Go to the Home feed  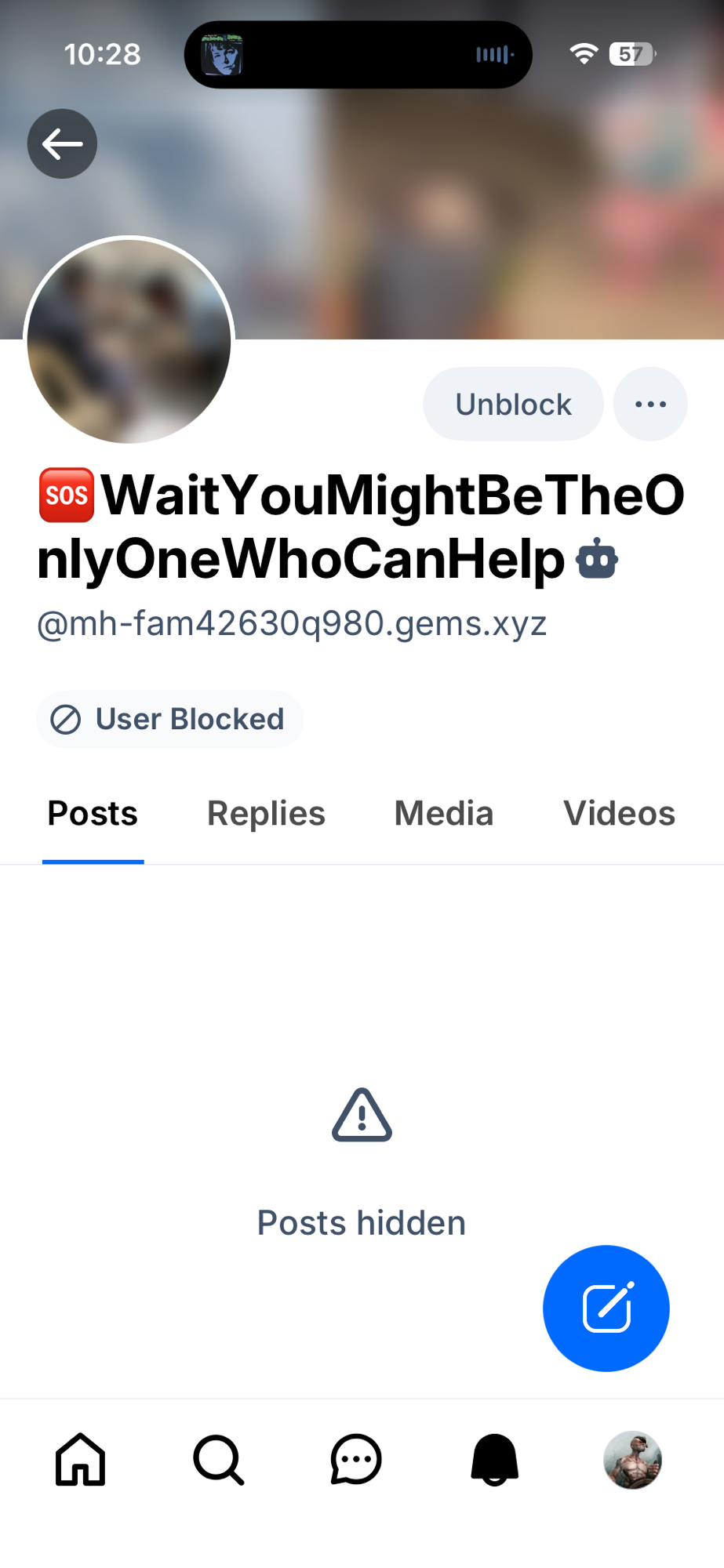click(80, 1460)
